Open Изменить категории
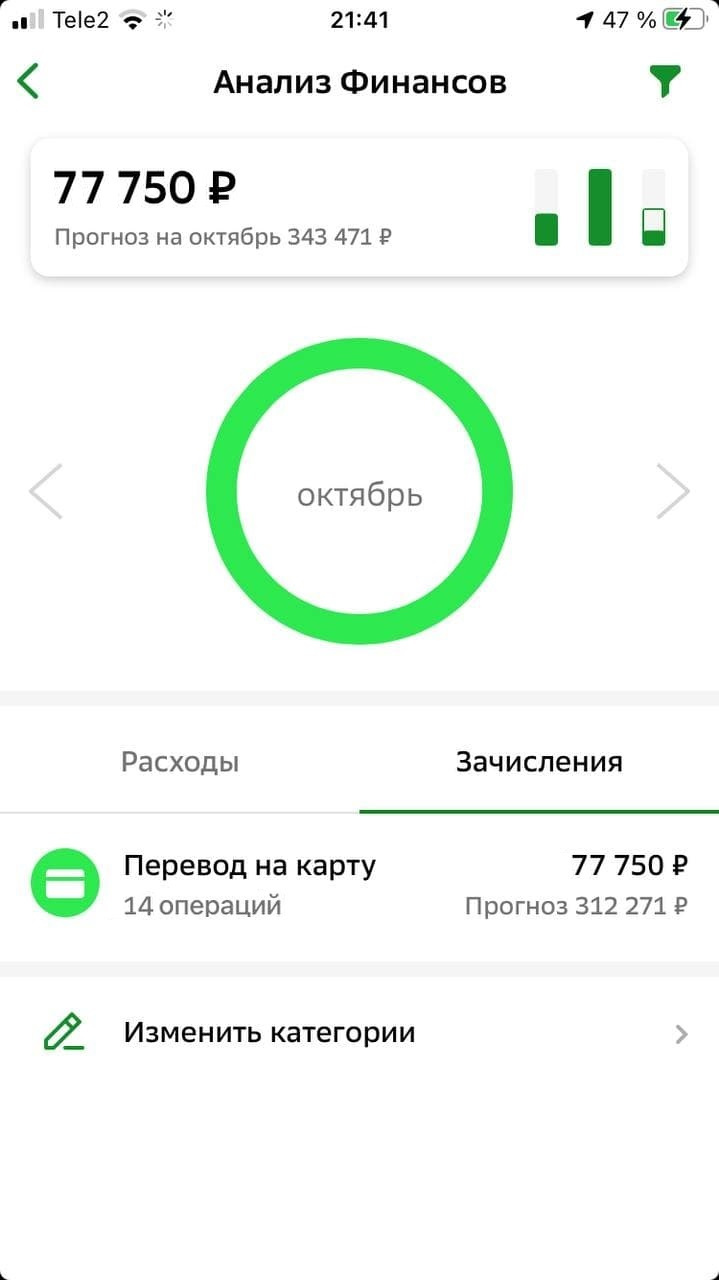This screenshot has width=719, height=1280. [359, 1033]
